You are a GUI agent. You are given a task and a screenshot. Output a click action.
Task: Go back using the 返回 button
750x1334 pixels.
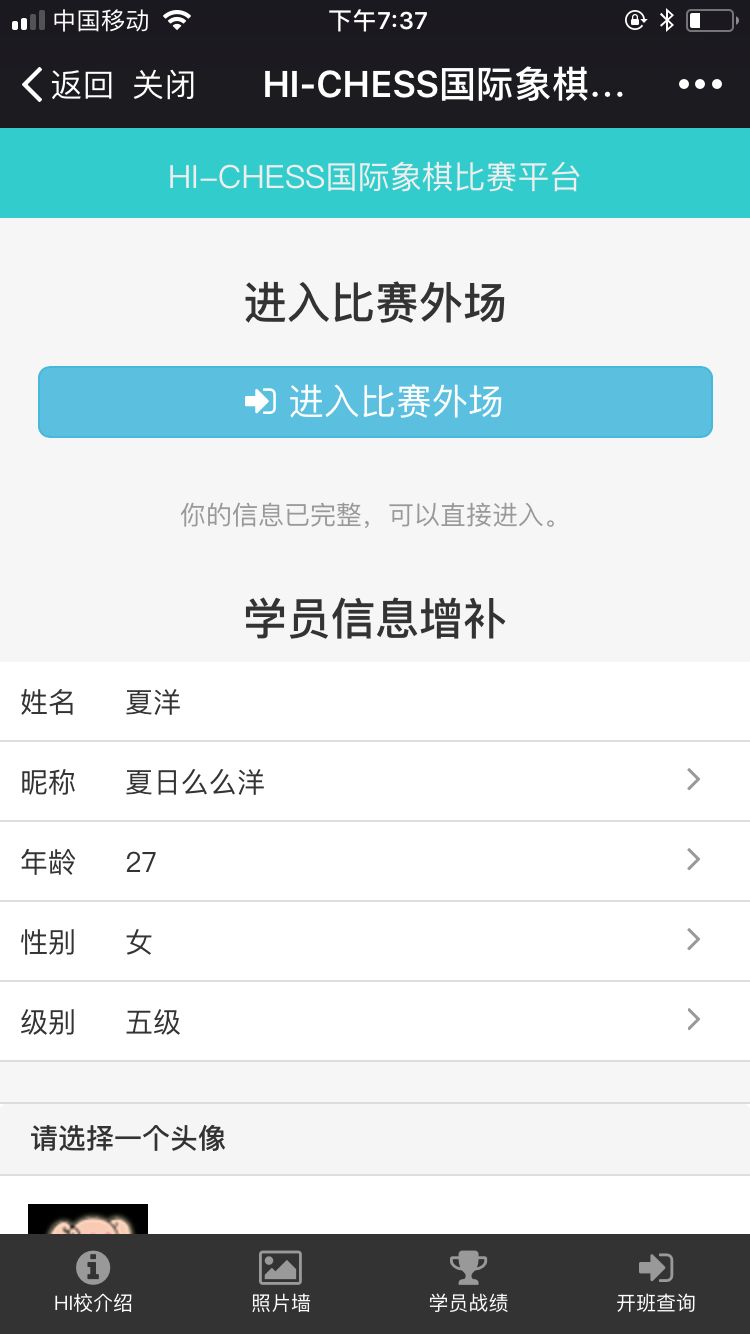coord(67,85)
